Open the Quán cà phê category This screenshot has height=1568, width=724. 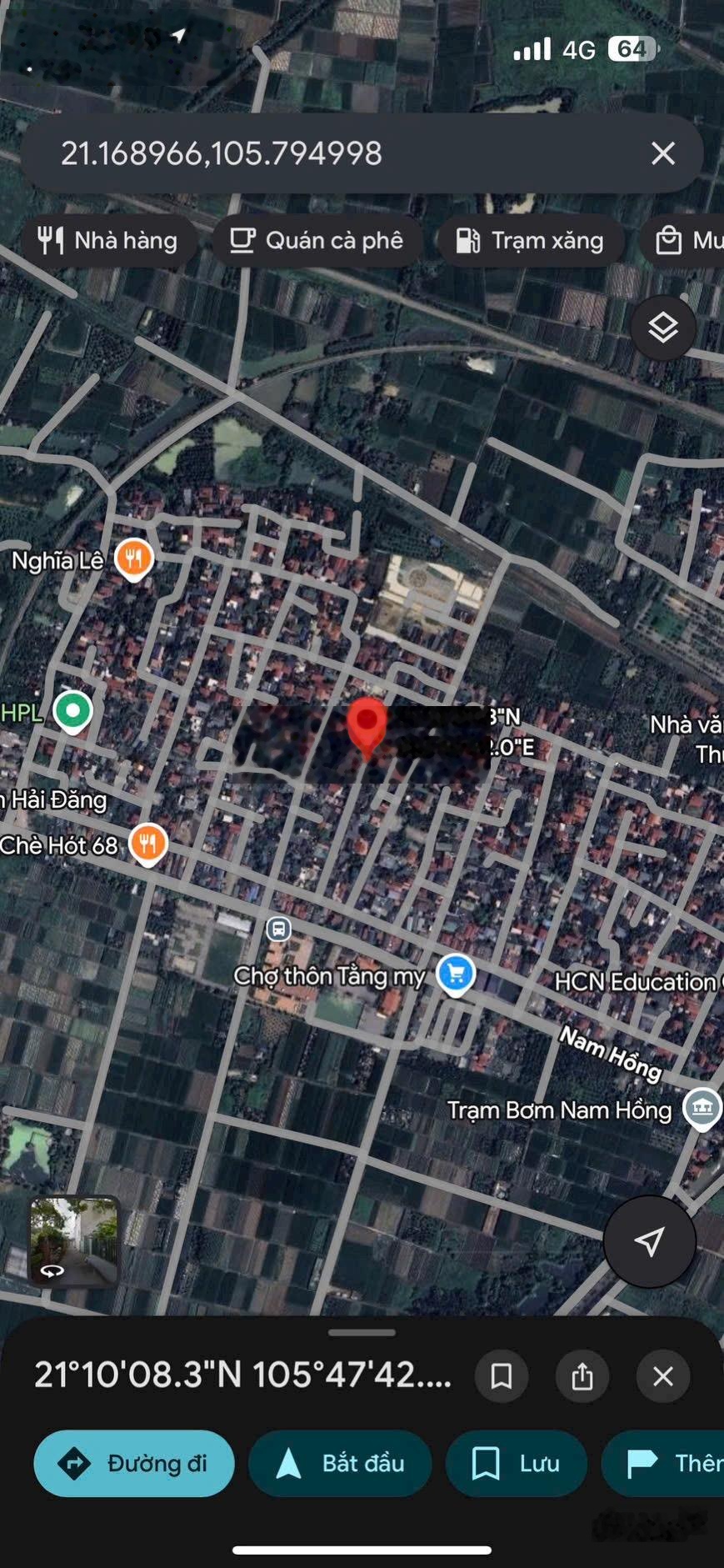pyautogui.click(x=317, y=240)
